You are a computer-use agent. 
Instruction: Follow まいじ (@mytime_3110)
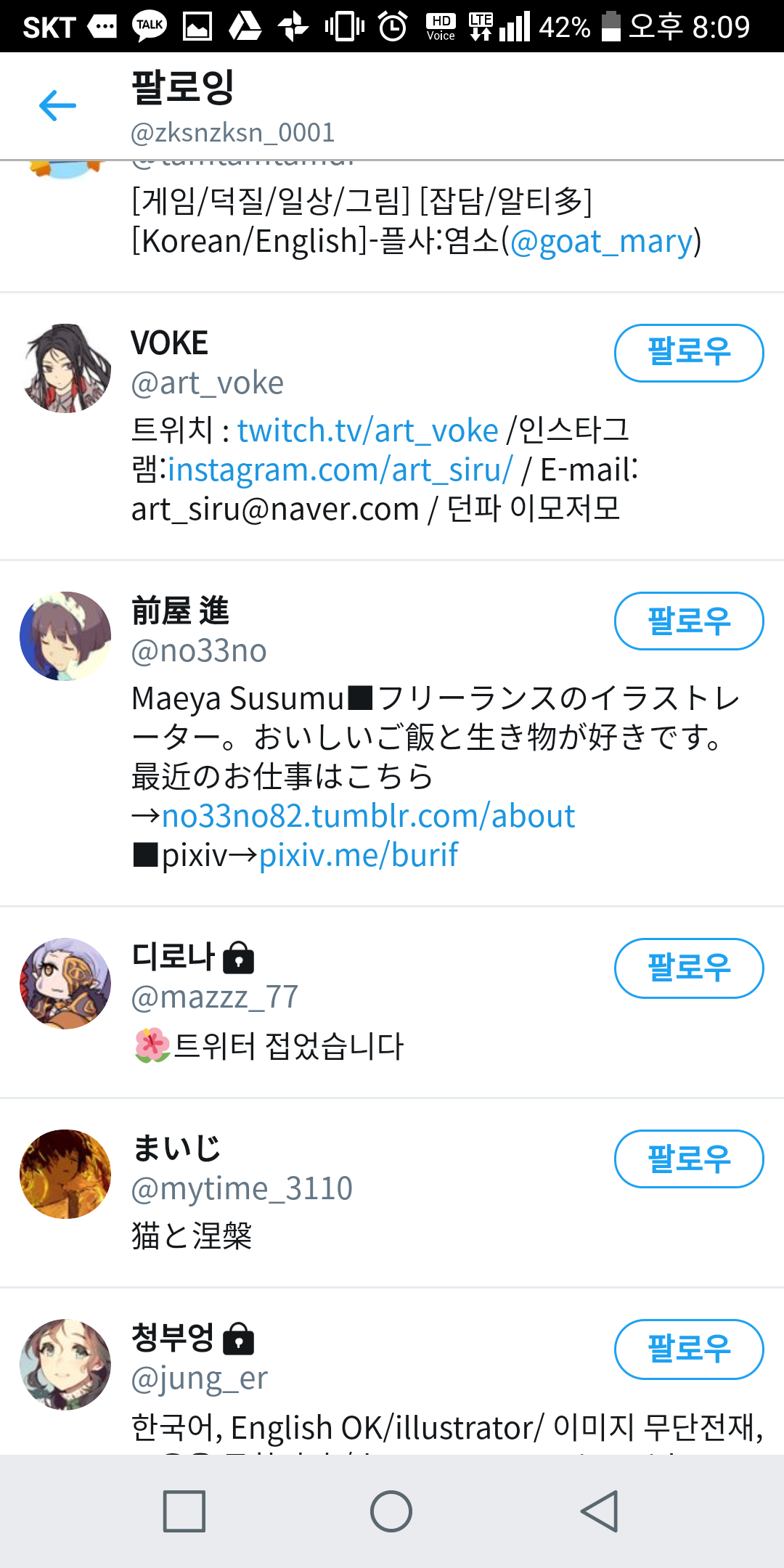coord(688,1159)
